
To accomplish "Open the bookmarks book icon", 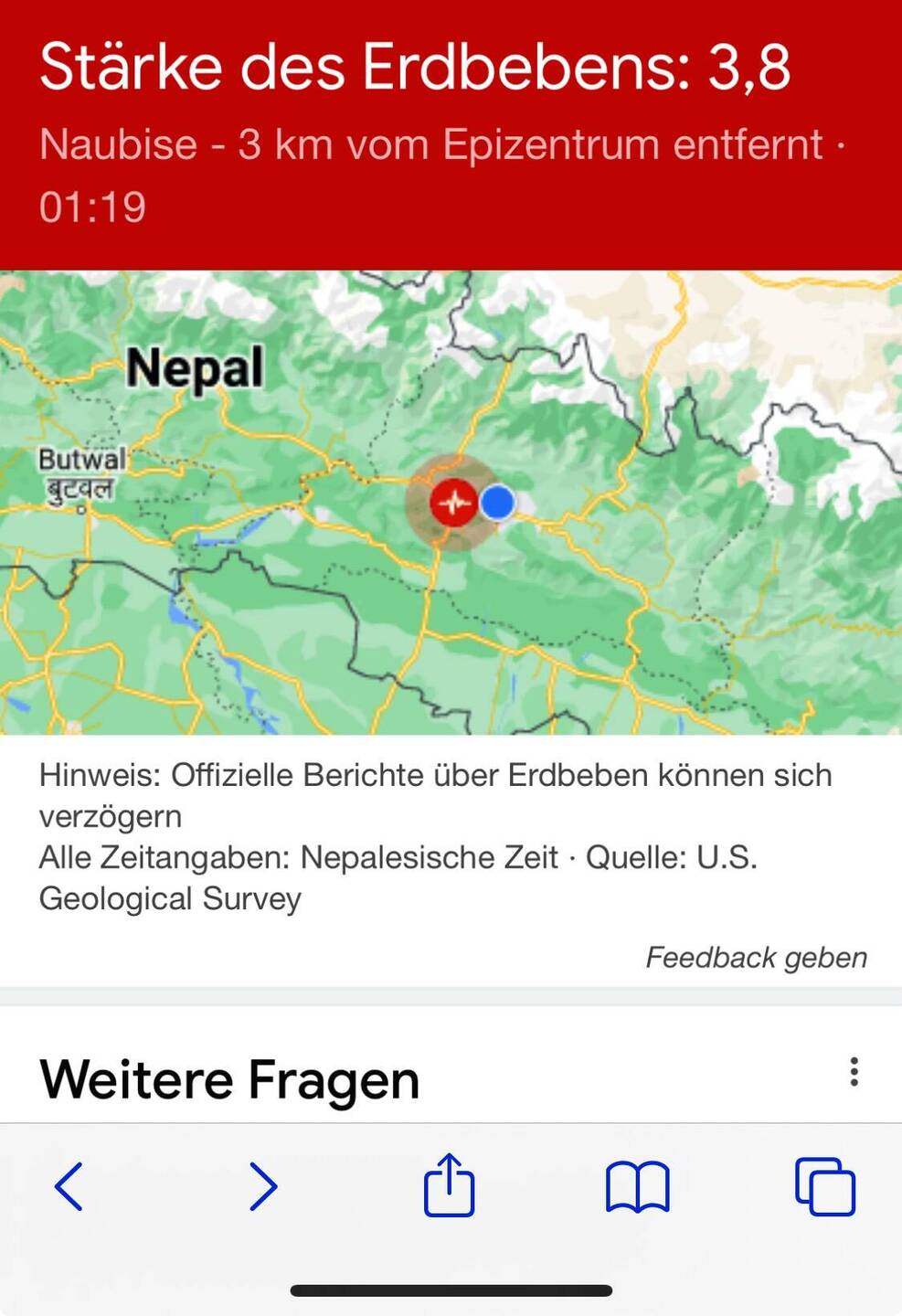I will (x=637, y=1186).
